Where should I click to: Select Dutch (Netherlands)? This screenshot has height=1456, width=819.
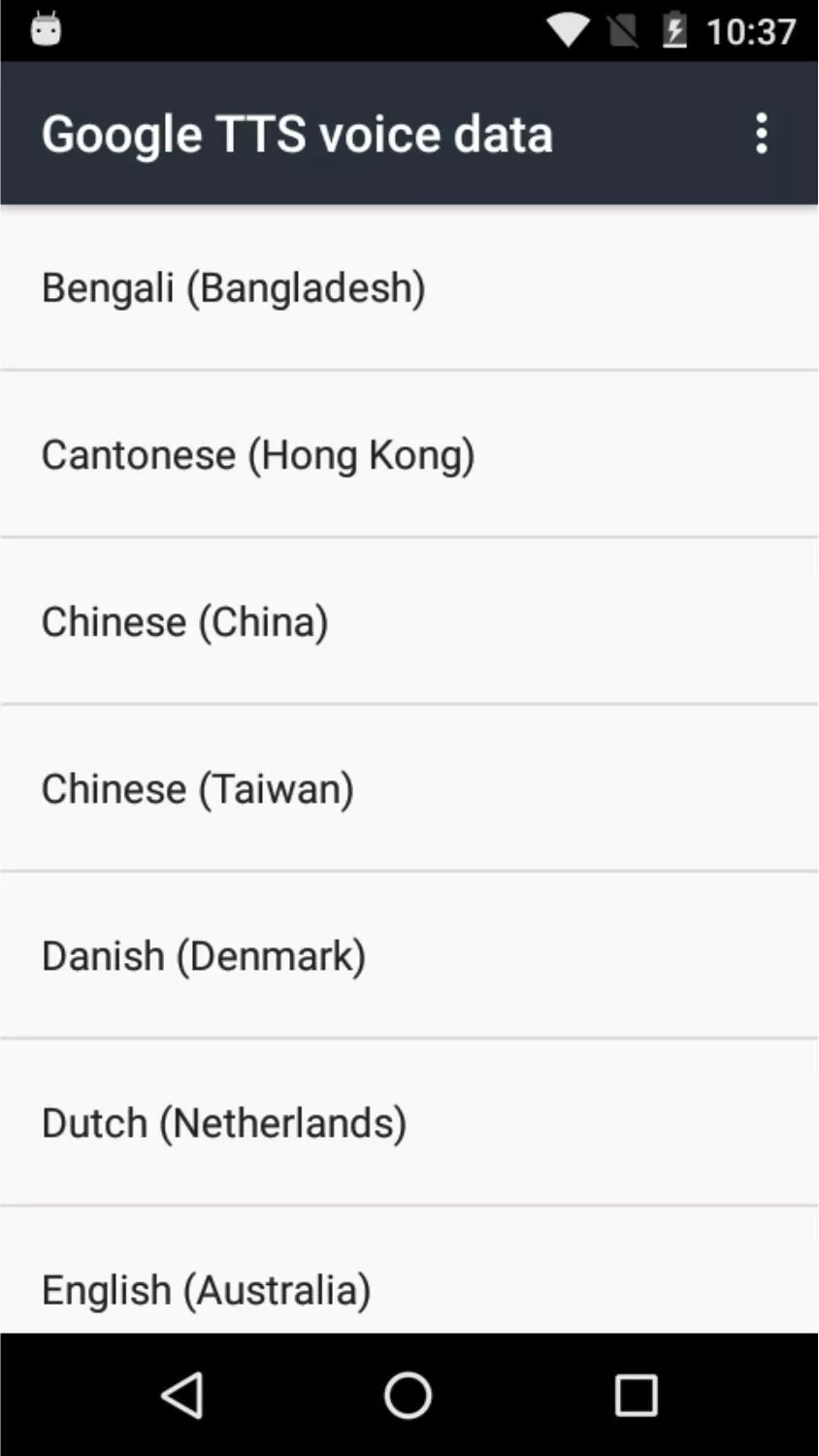tap(409, 1123)
